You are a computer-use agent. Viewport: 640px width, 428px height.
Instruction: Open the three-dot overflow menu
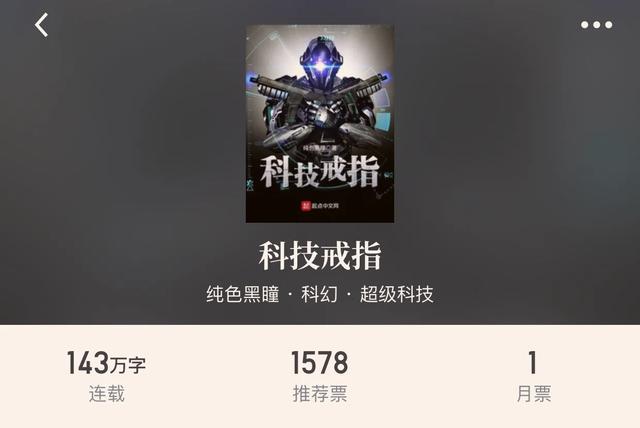596,25
